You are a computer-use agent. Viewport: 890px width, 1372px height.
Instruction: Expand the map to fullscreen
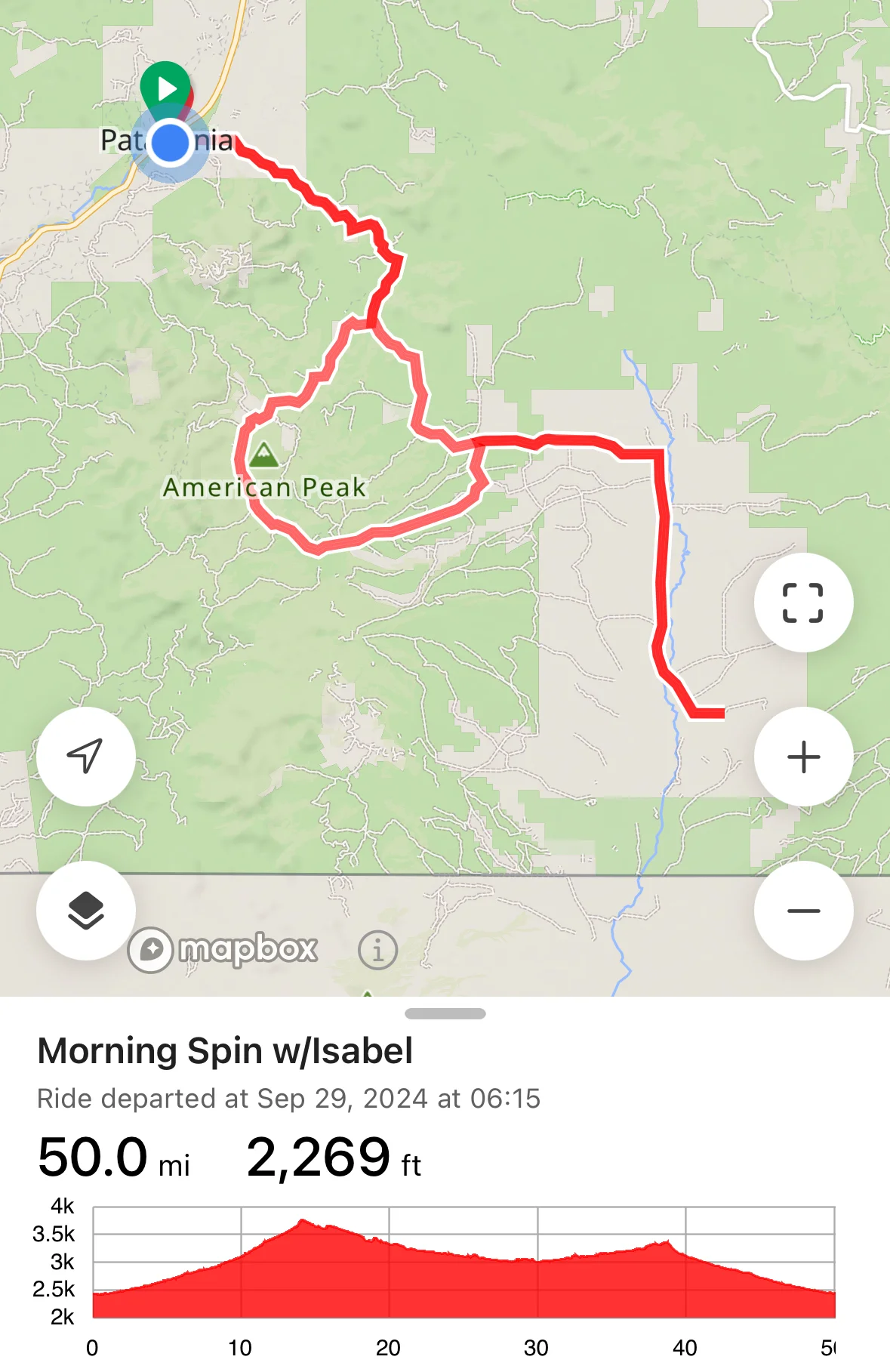click(x=803, y=603)
